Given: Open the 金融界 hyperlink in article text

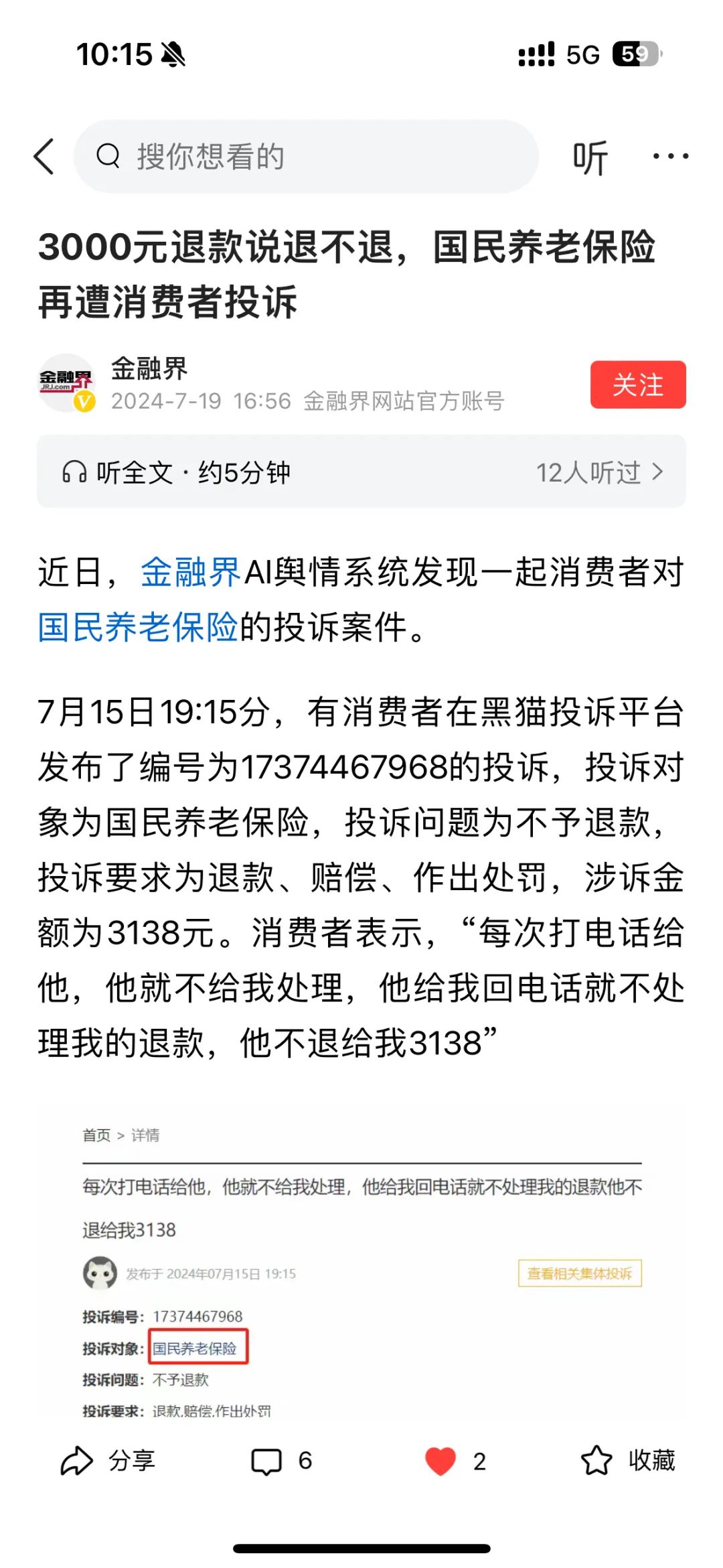Looking at the screenshot, I should pyautogui.click(x=190, y=573).
